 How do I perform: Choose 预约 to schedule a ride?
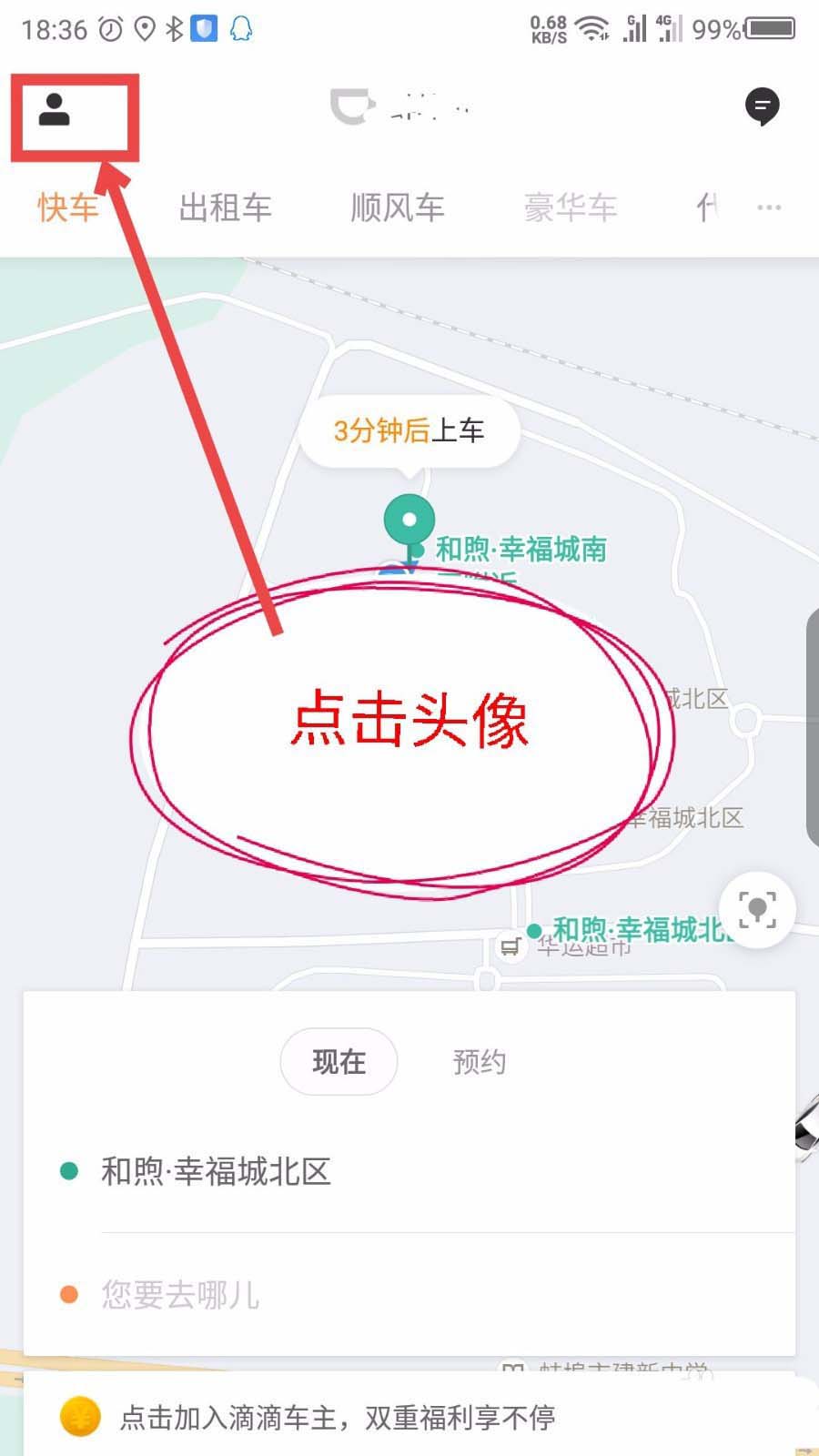pos(479,1061)
